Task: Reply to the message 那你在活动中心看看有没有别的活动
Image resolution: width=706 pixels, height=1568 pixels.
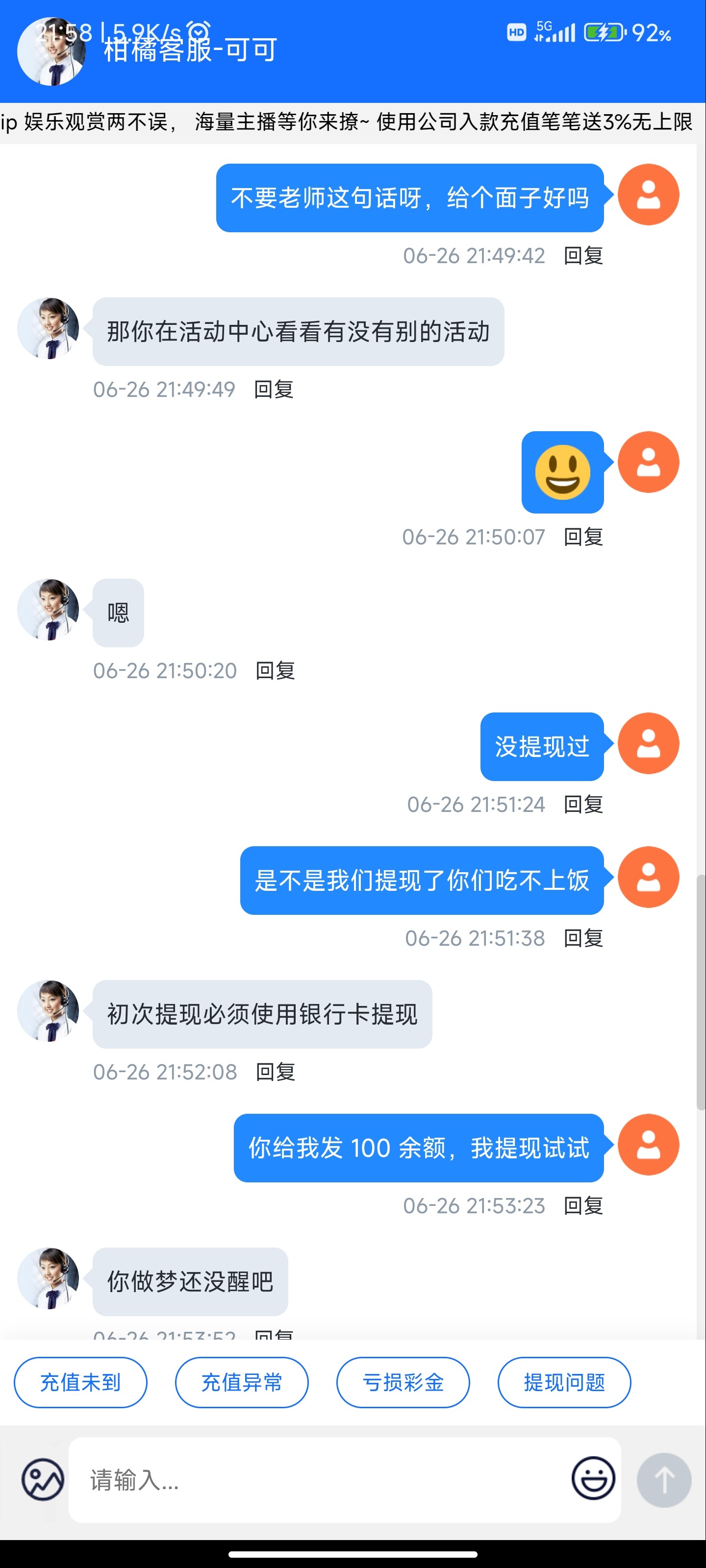Action: point(274,390)
